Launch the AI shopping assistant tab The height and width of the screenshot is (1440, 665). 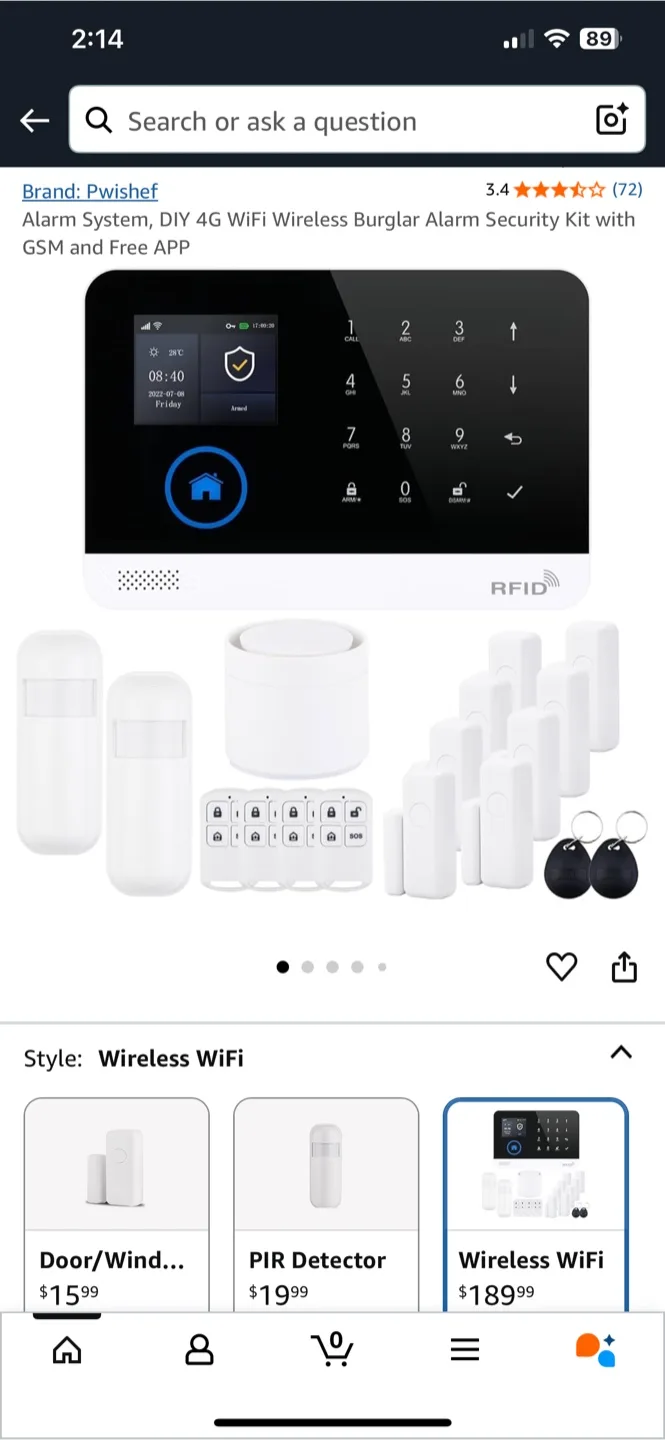(x=596, y=1350)
